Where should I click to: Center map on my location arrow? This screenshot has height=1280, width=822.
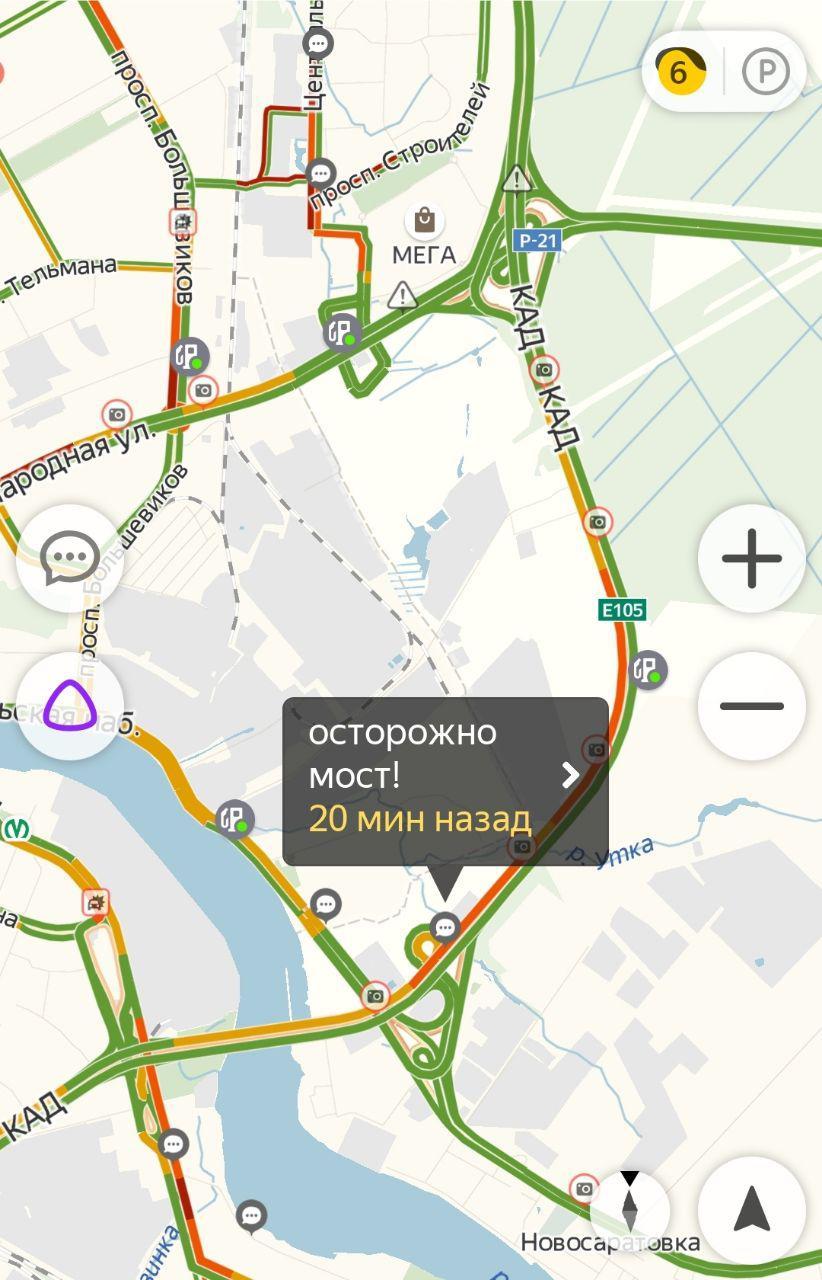(x=751, y=1210)
